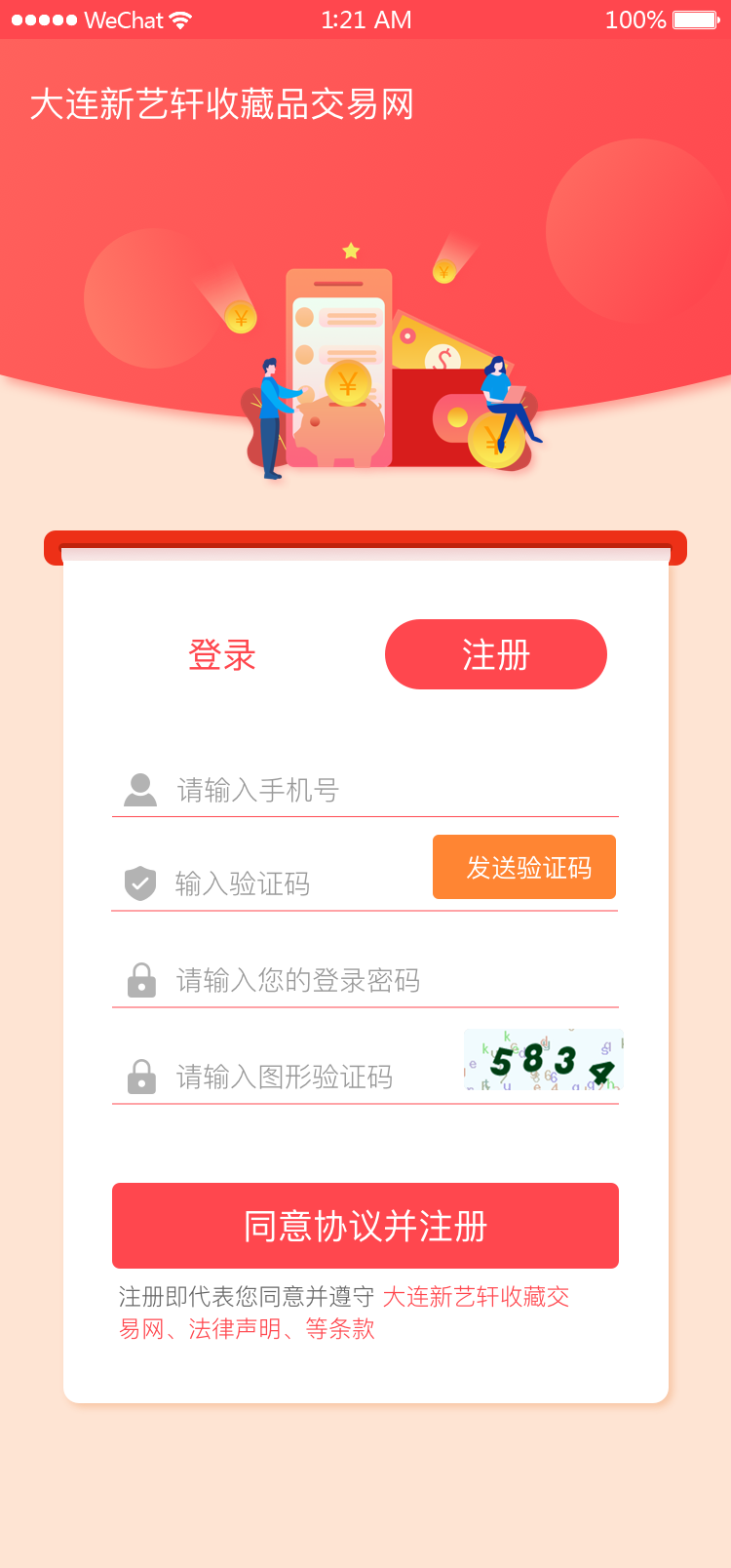The image size is (731, 1568).
Task: Send the SMS code via 发送验证码
Action: [524, 867]
